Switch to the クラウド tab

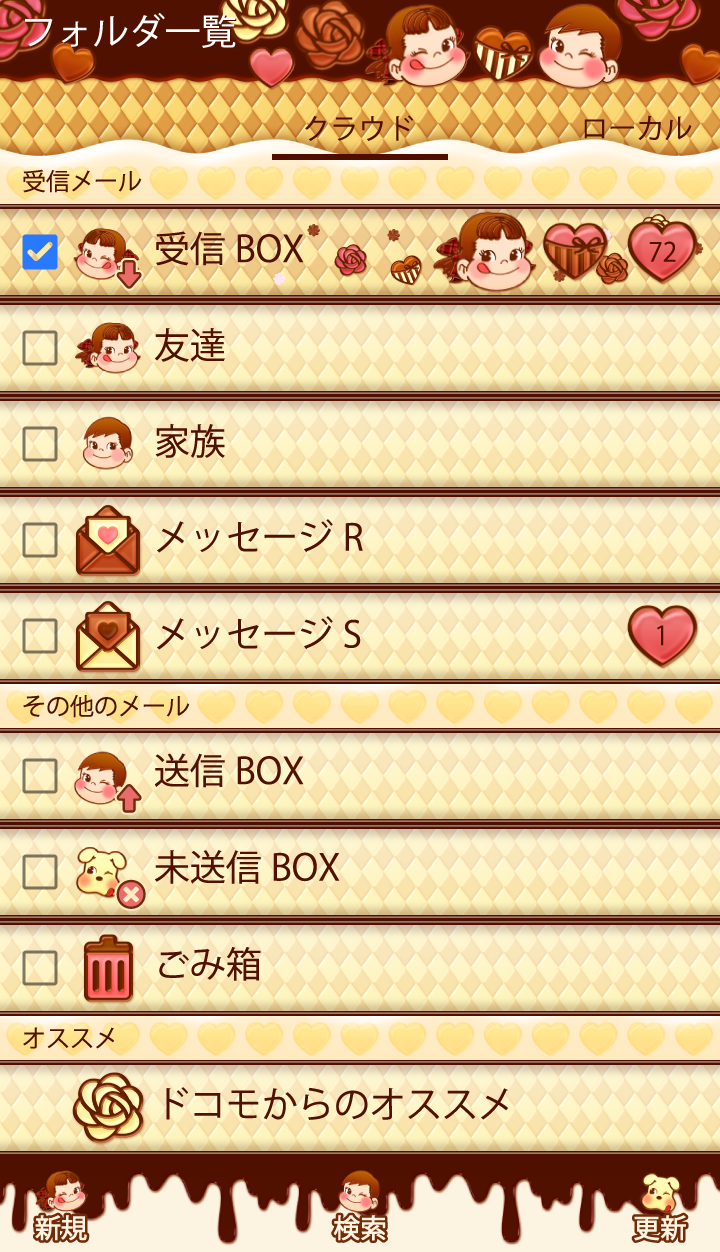(359, 130)
